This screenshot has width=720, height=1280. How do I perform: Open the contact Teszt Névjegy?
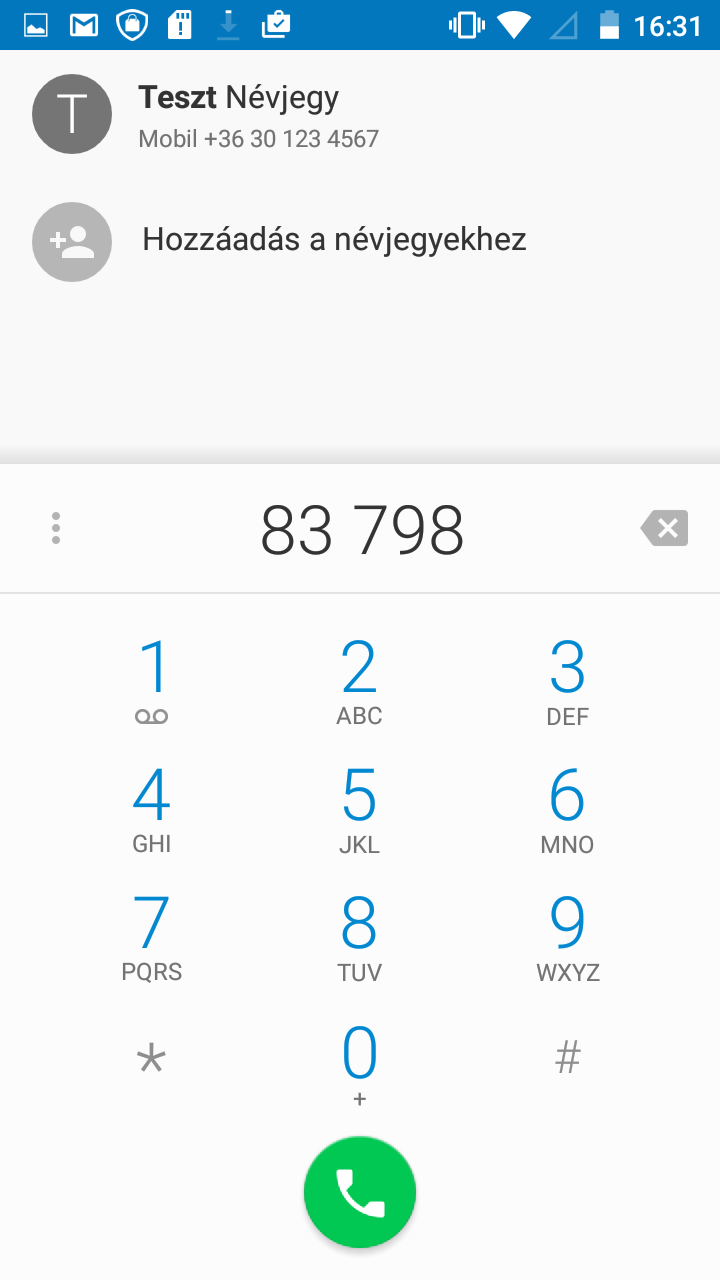coord(360,114)
